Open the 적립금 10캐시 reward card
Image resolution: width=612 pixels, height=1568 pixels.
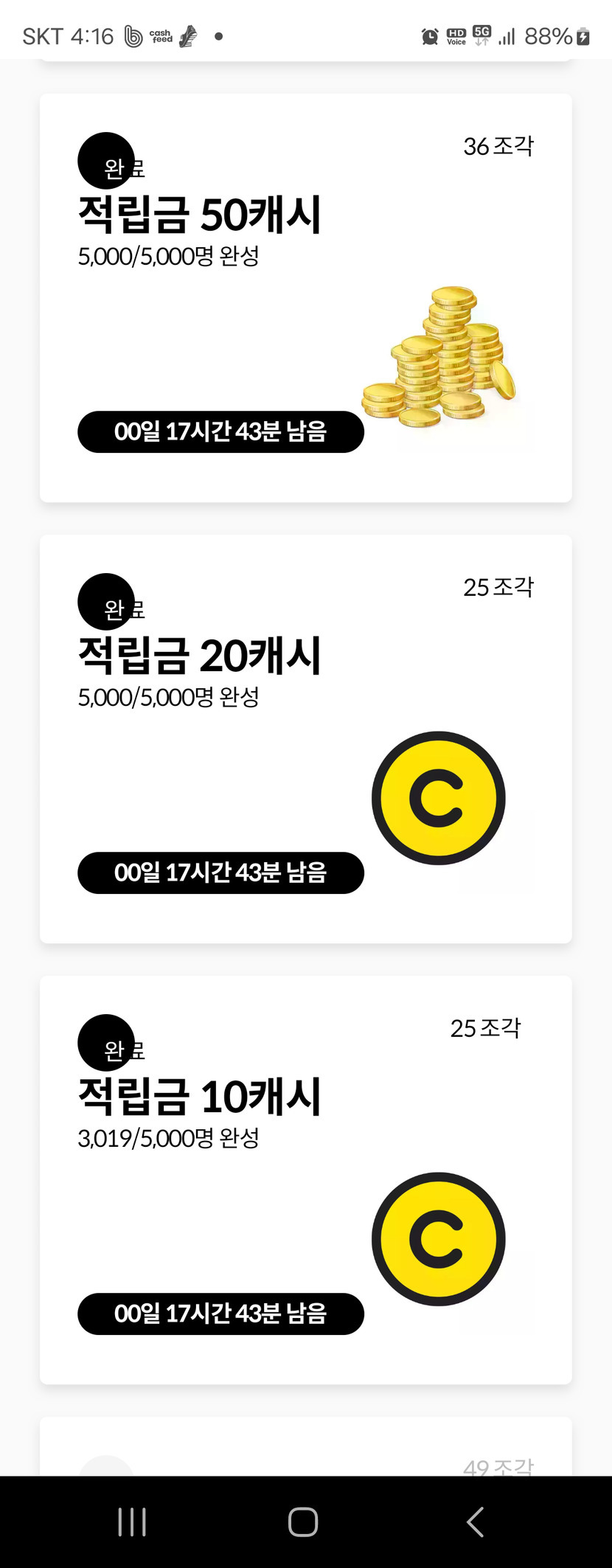[x=305, y=1179]
